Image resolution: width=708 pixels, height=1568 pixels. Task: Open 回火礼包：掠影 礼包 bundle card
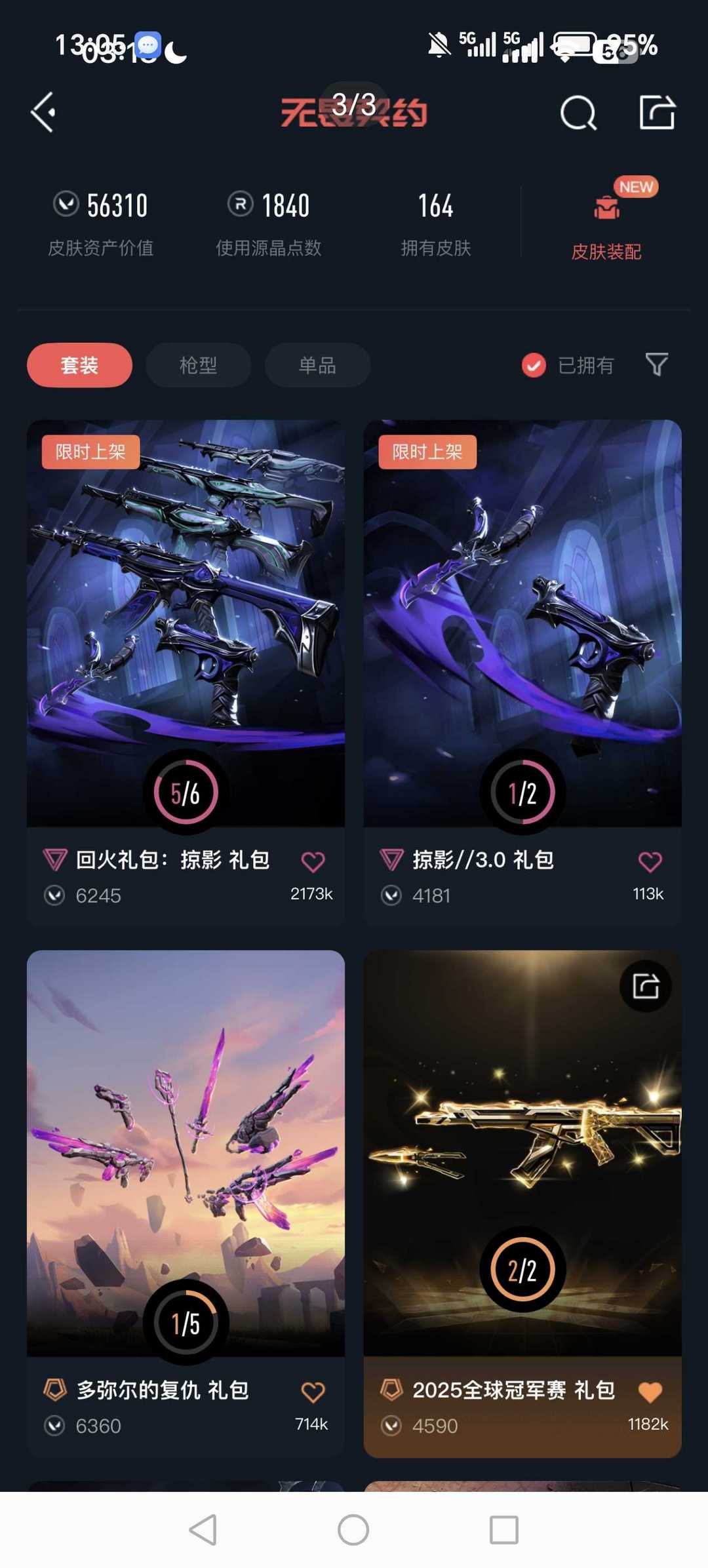coord(186,623)
